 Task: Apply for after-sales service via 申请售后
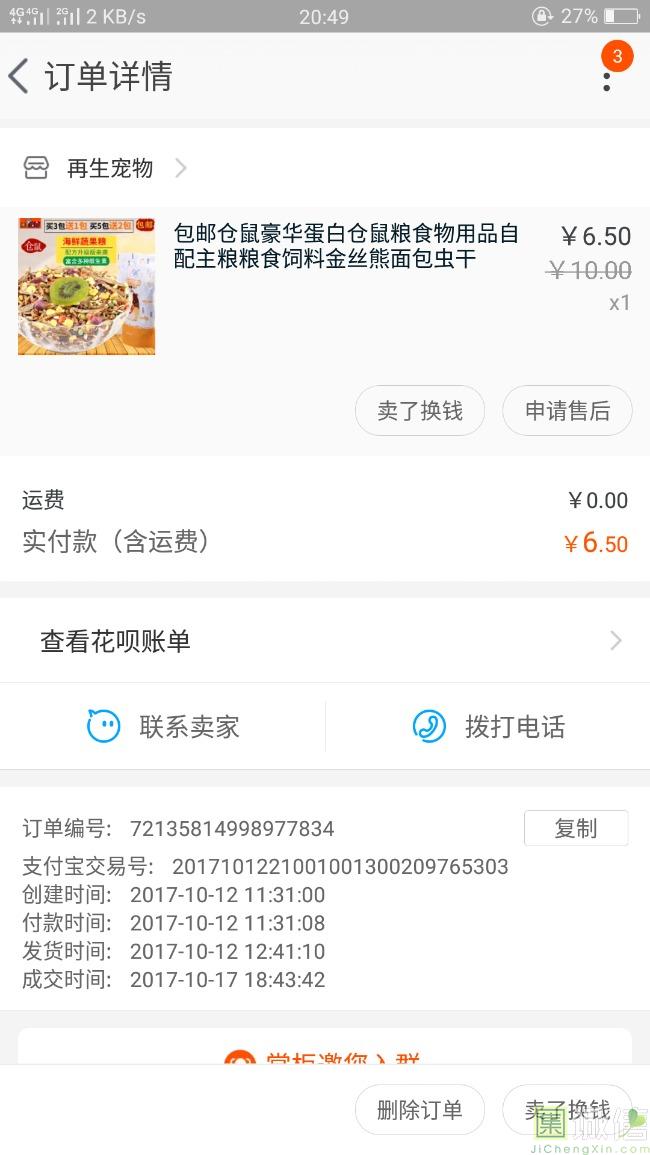pyautogui.click(x=567, y=411)
